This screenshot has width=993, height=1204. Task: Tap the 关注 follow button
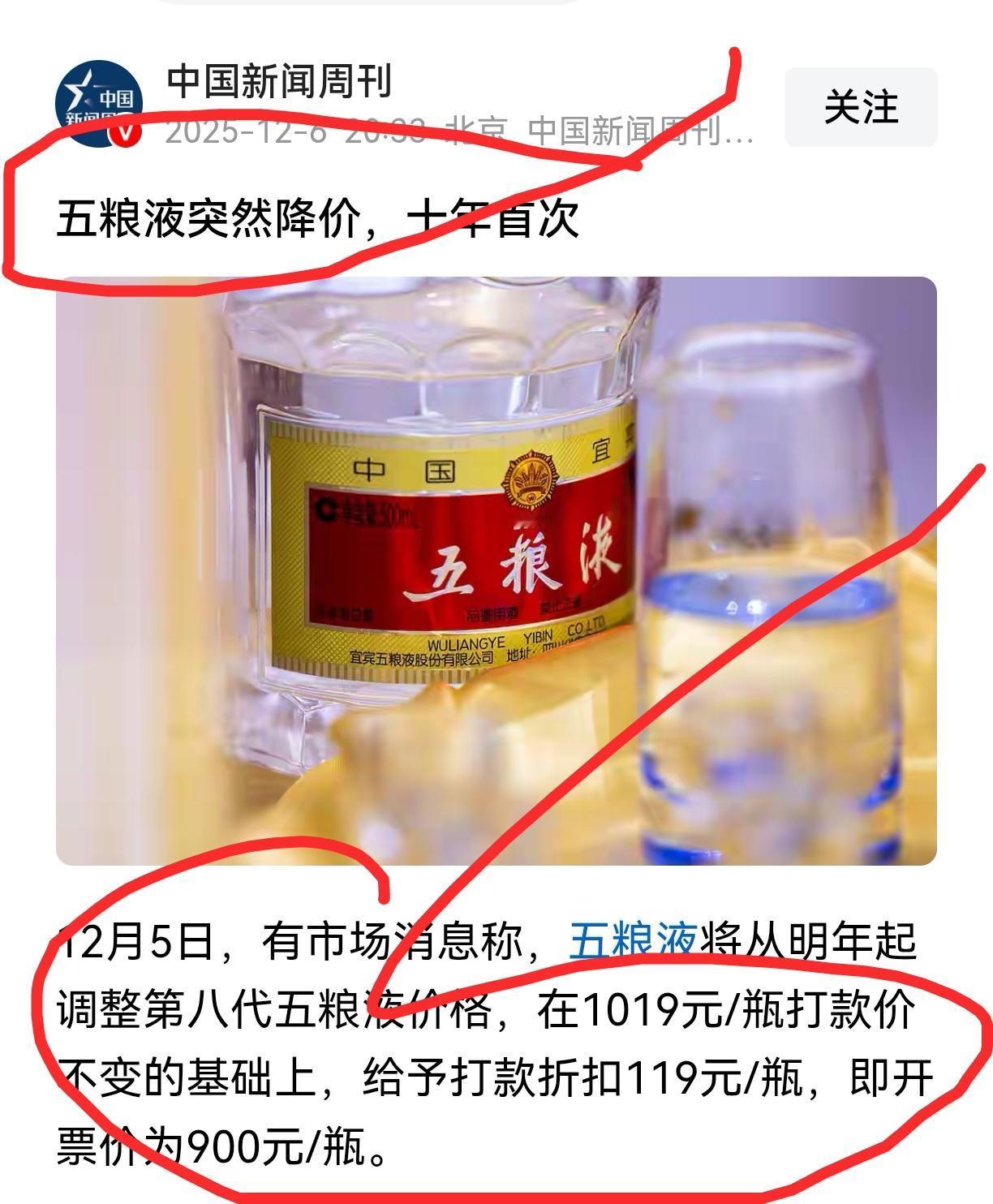coord(859,103)
